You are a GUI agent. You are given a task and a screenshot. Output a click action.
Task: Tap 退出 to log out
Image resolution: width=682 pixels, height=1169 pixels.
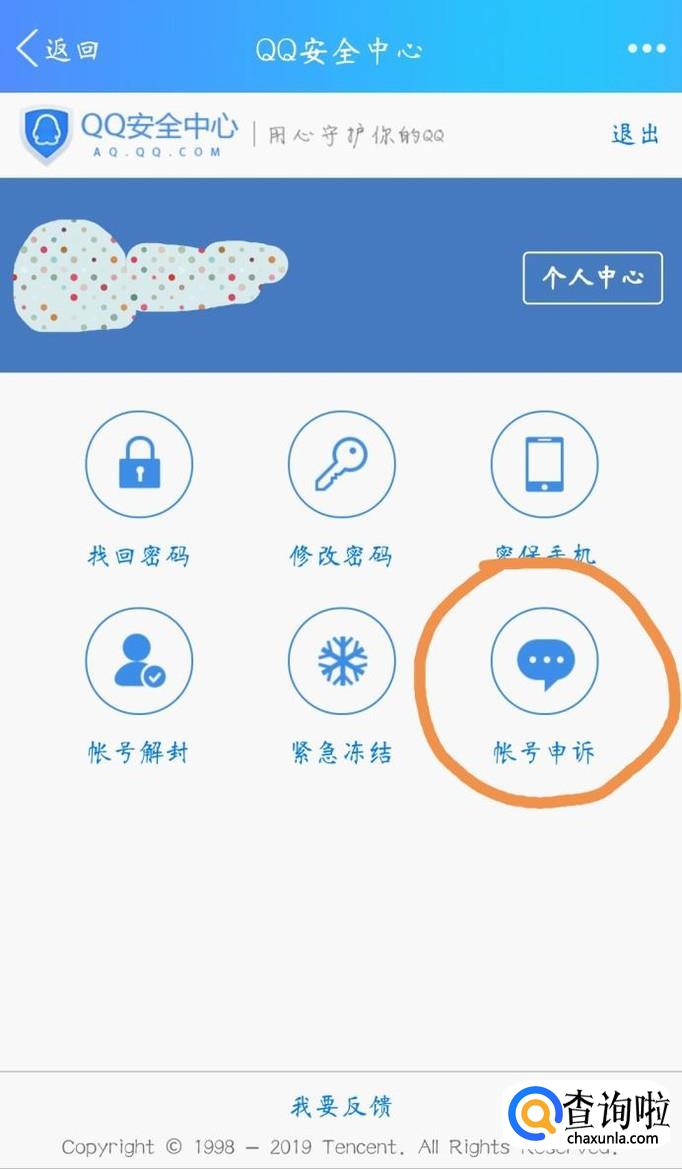pos(635,134)
